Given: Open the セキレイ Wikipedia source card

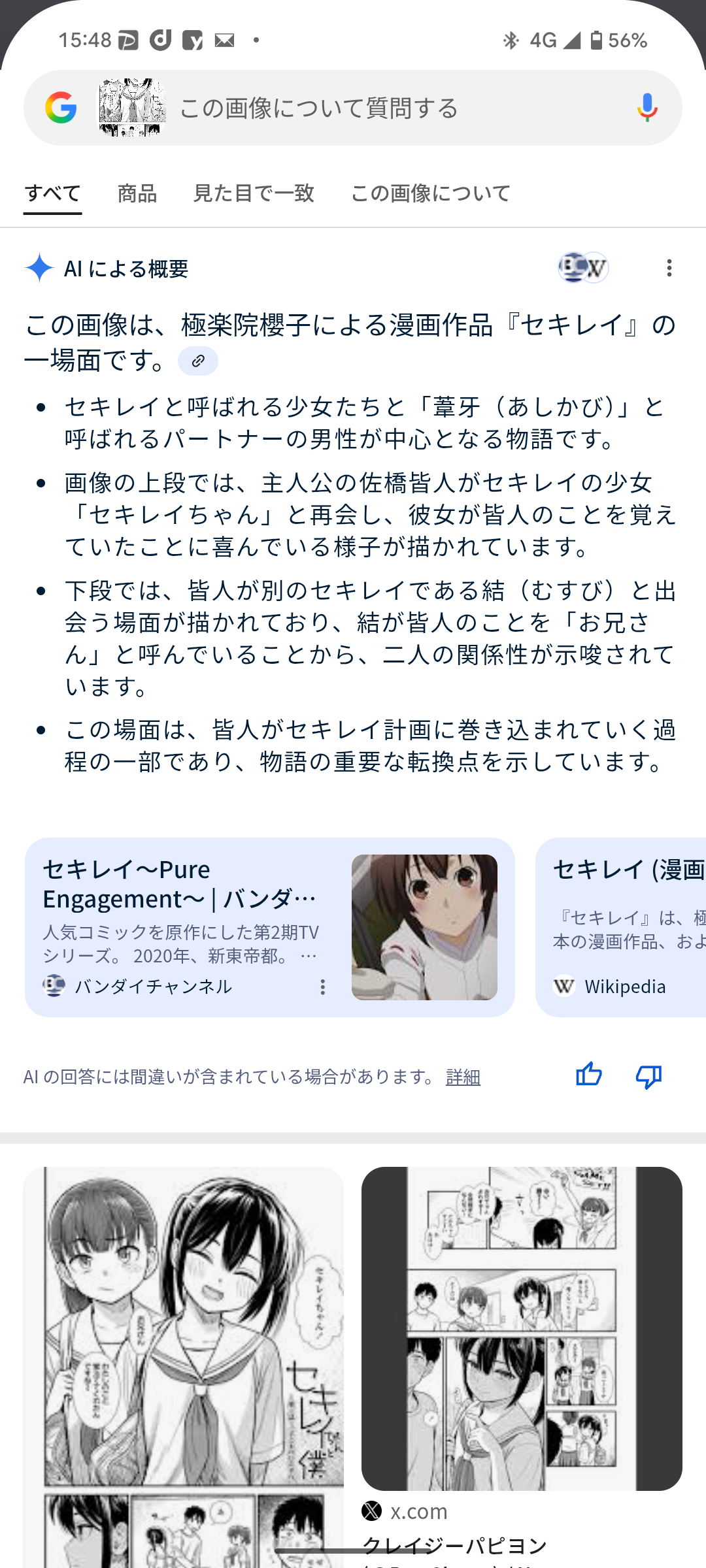Looking at the screenshot, I should point(621,927).
